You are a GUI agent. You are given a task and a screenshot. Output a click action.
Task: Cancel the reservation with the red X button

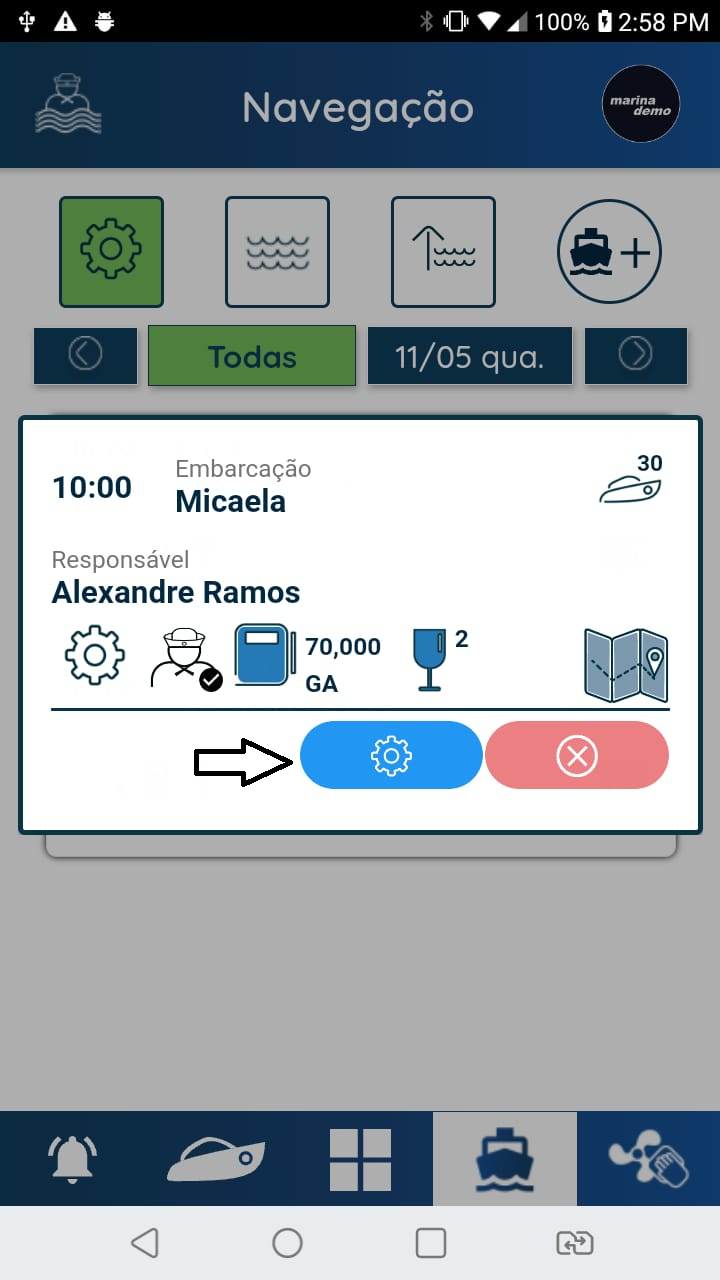[576, 756]
